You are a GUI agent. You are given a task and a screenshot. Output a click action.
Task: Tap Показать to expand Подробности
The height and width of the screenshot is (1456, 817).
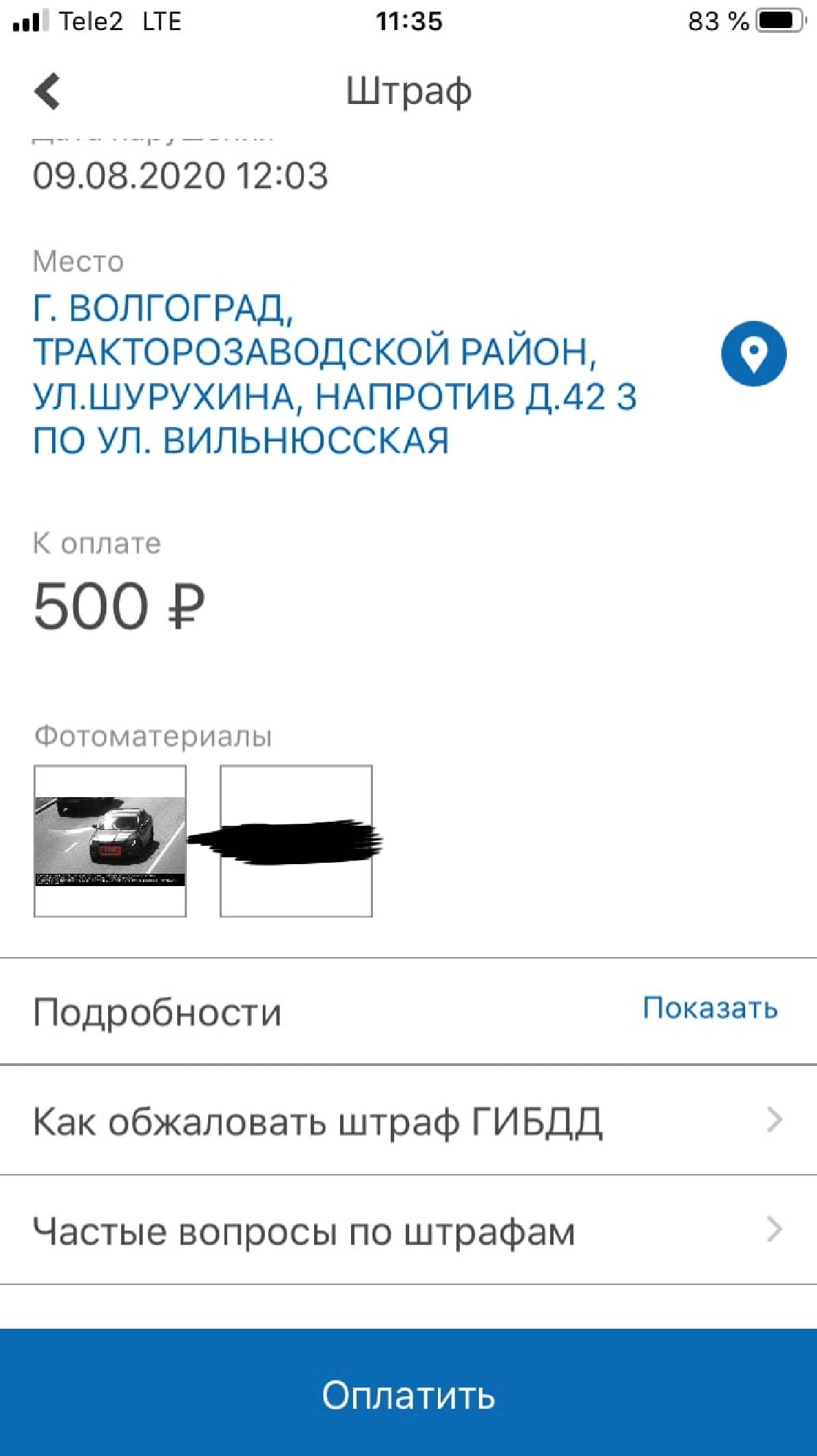click(710, 1008)
